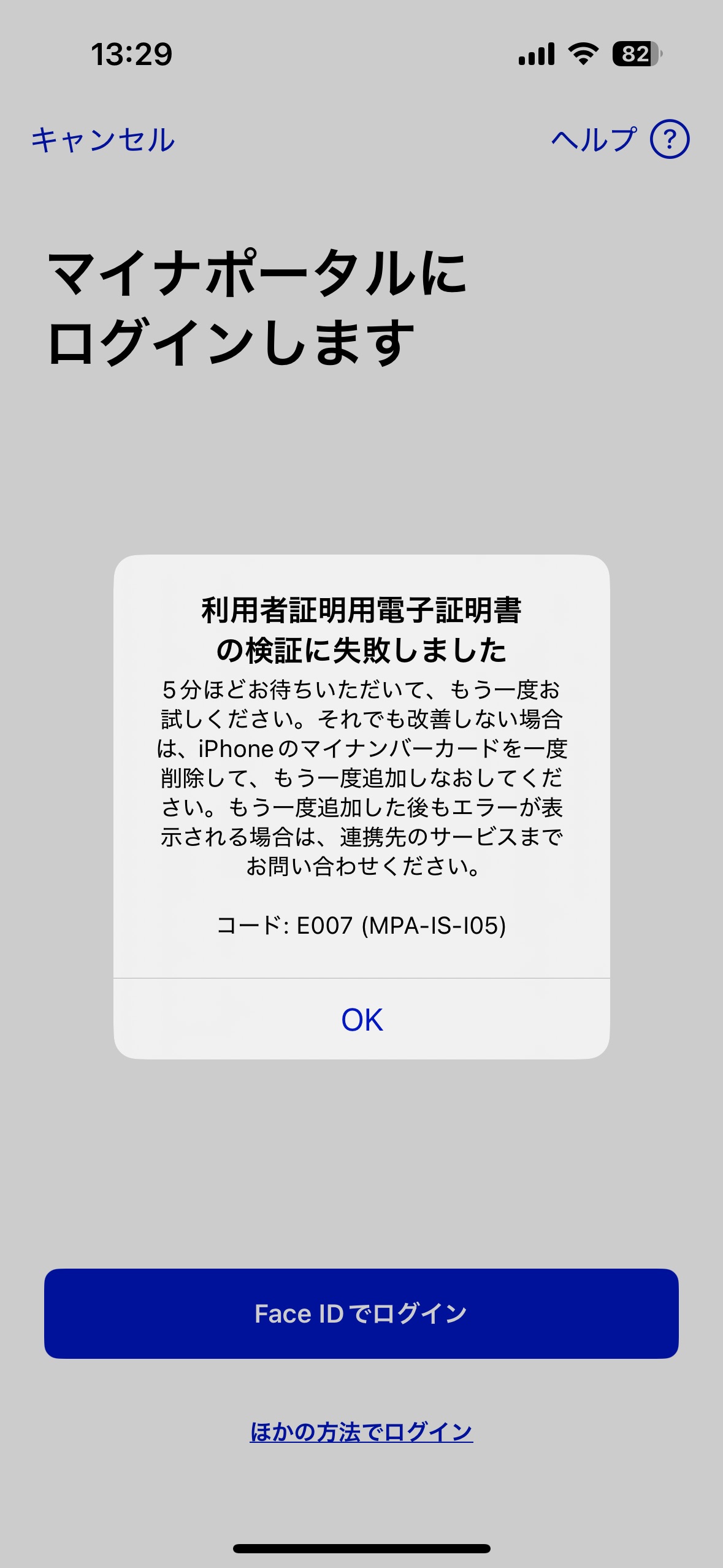Tap キャンセル to cancel login

(x=103, y=139)
